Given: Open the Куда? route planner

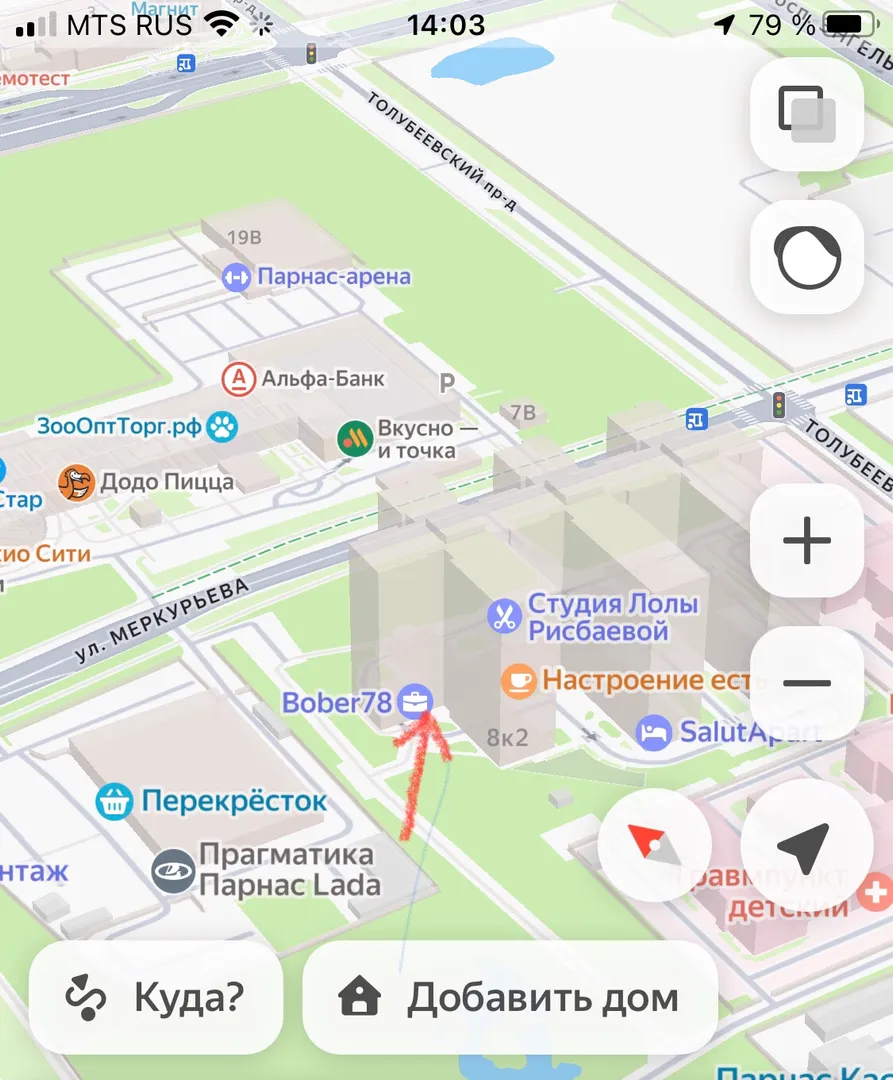Looking at the screenshot, I should click(156, 997).
